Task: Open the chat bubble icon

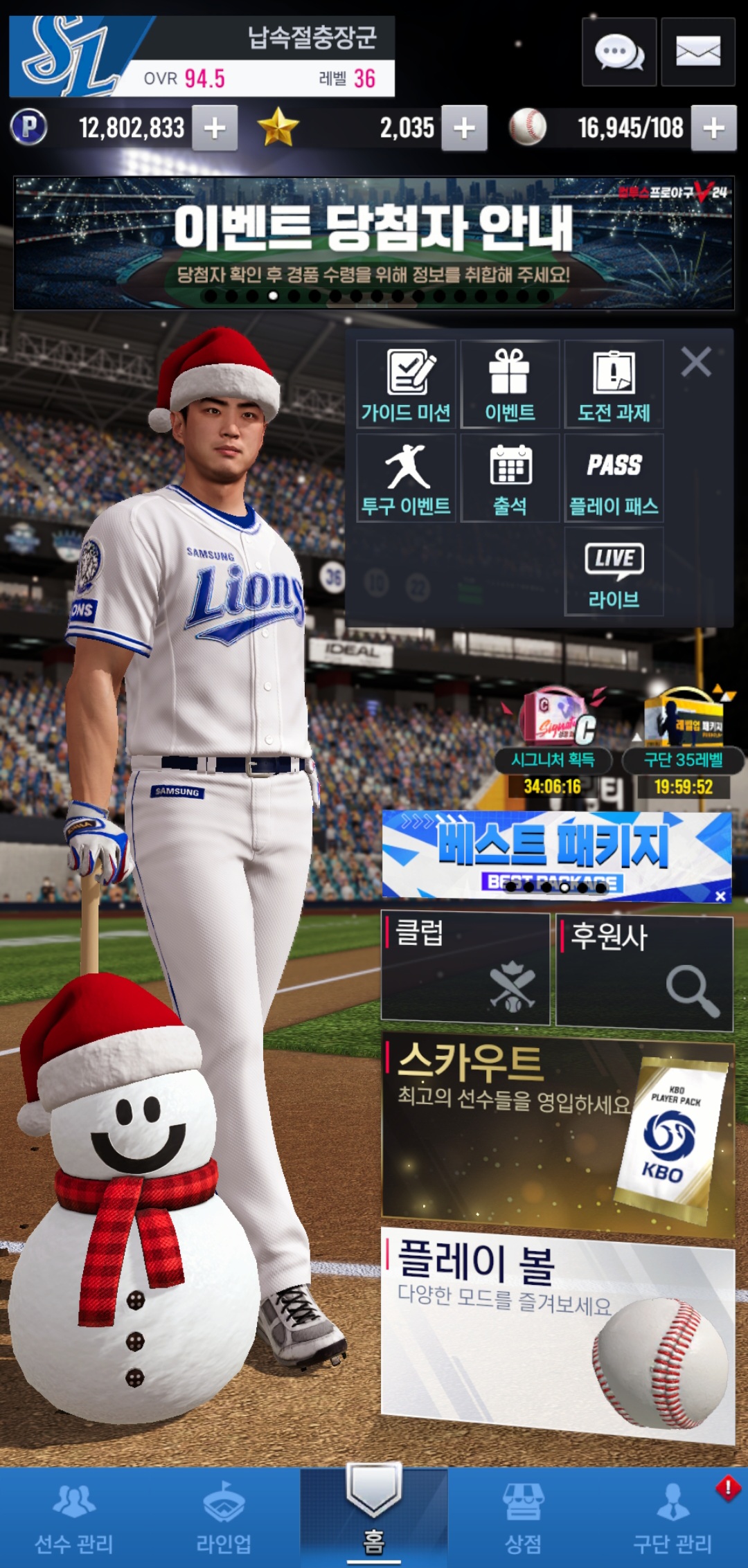Action: tap(619, 52)
